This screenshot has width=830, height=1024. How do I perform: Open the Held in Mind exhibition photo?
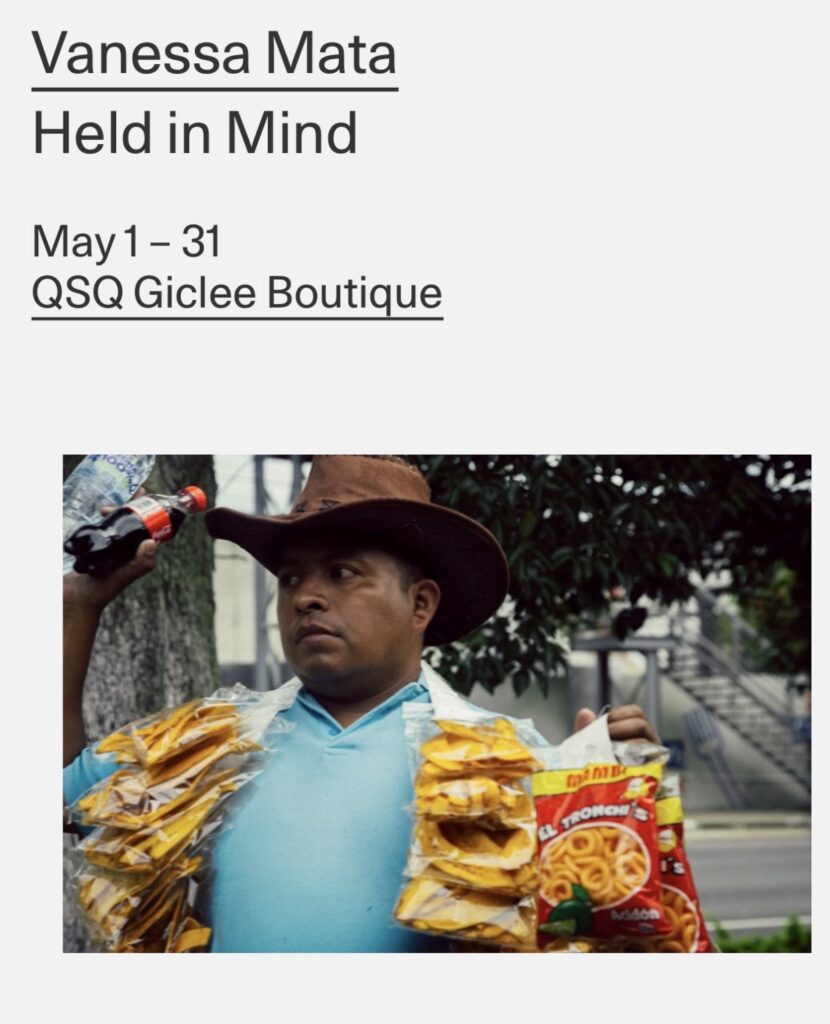437,703
